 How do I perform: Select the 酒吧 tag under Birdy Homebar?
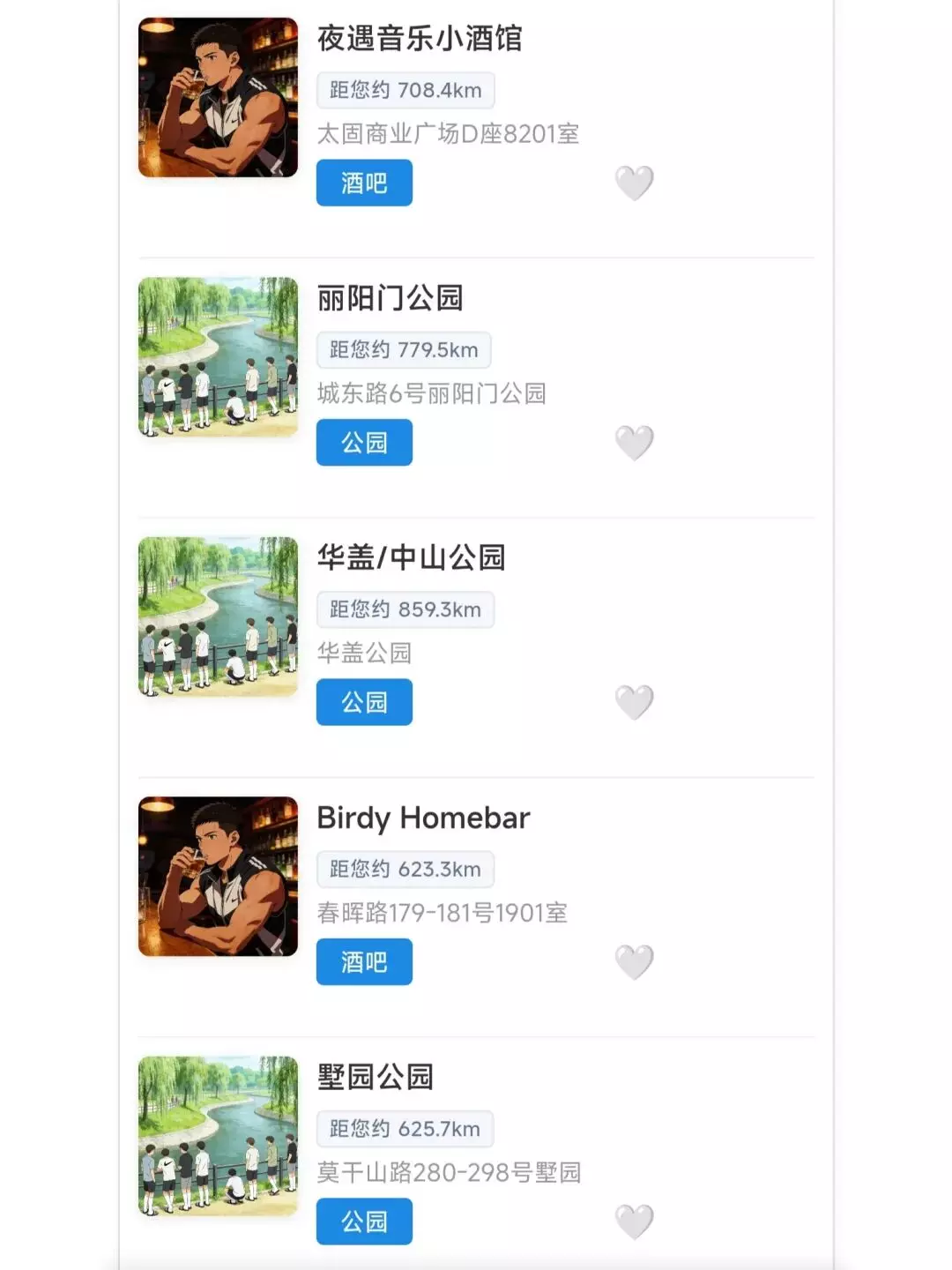(x=363, y=962)
